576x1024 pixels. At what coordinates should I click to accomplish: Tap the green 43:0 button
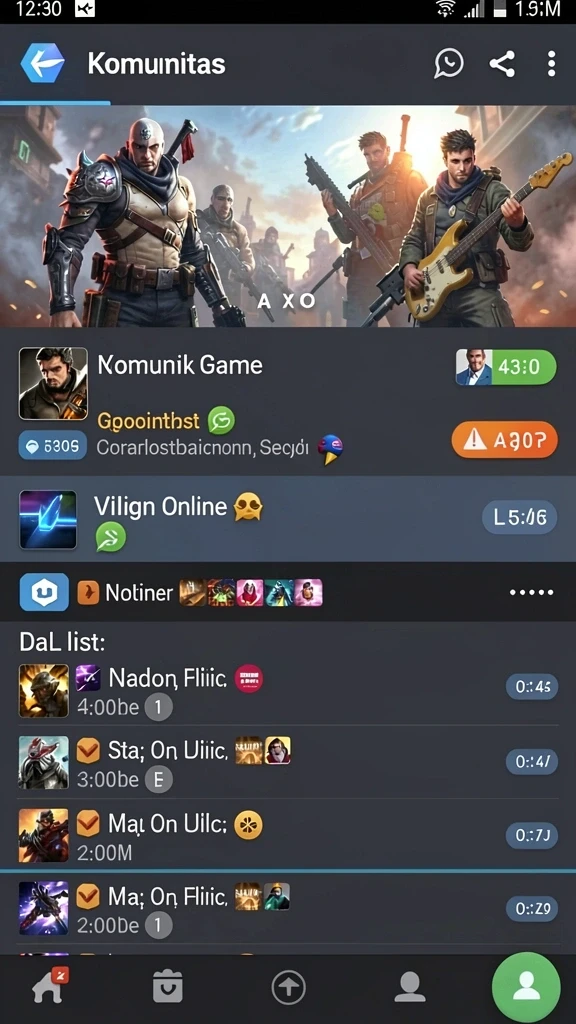(x=506, y=367)
